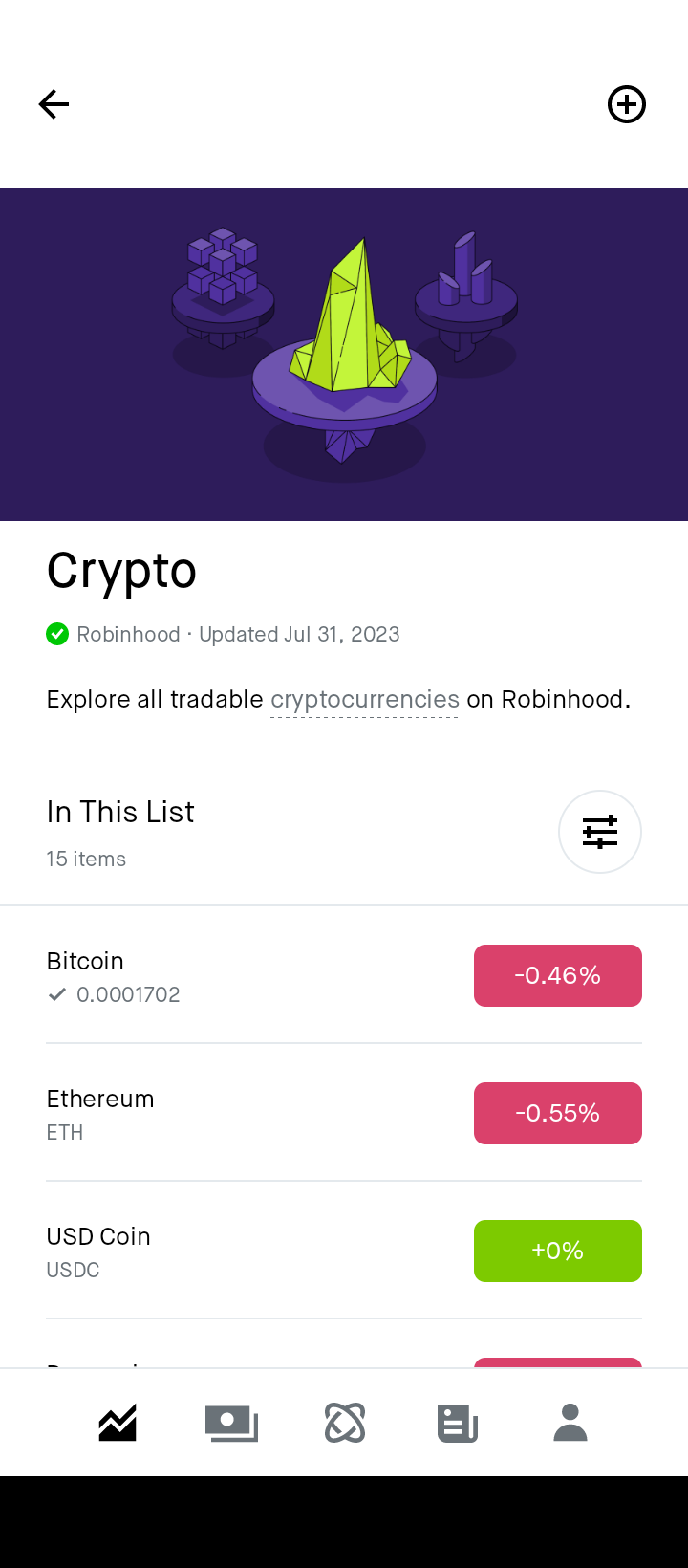Screen dimensions: 688x1568
Task: Click the Ethereum -0.55% badge
Action: 557,1113
